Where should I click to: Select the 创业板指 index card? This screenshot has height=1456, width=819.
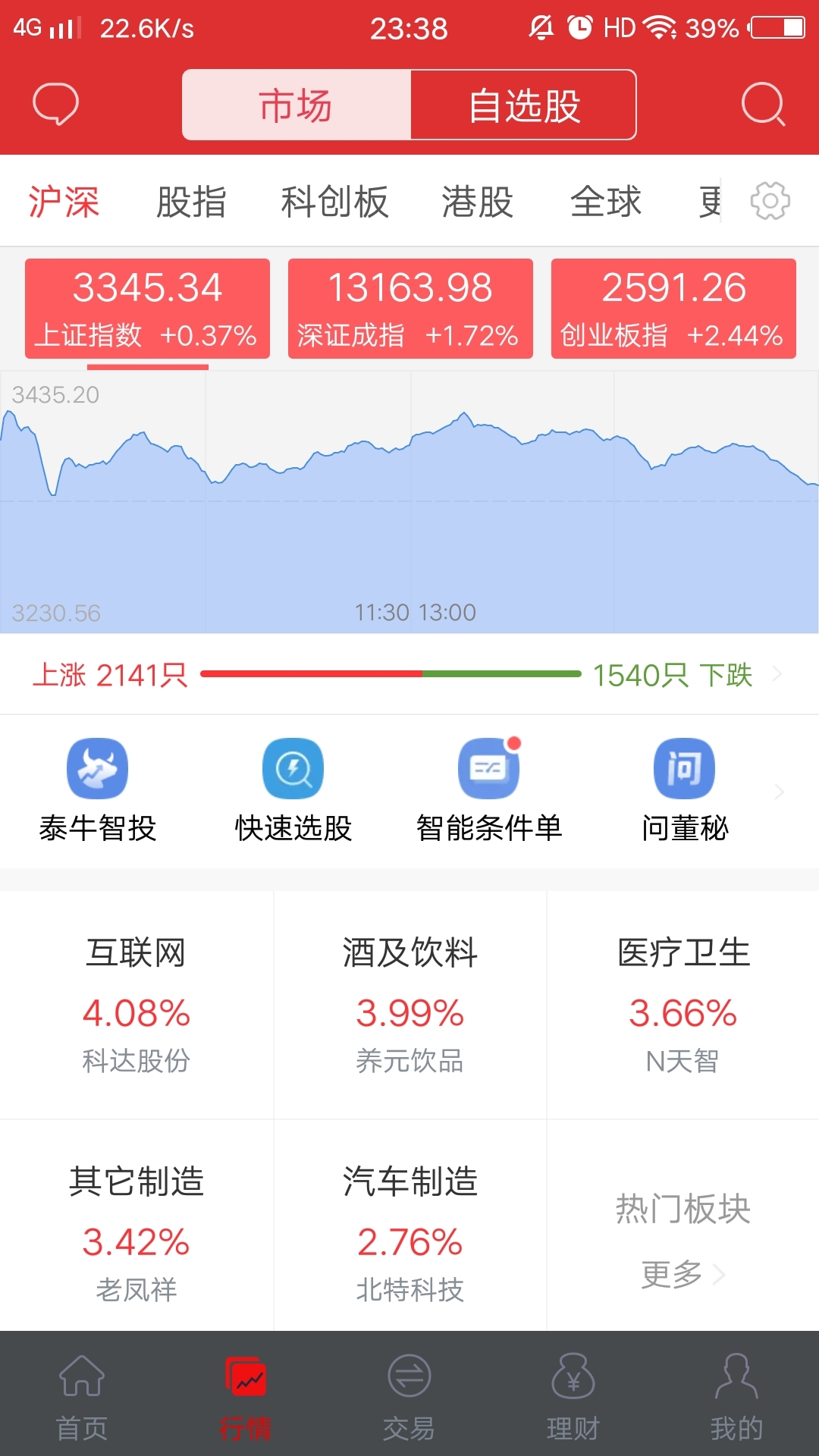(x=673, y=308)
